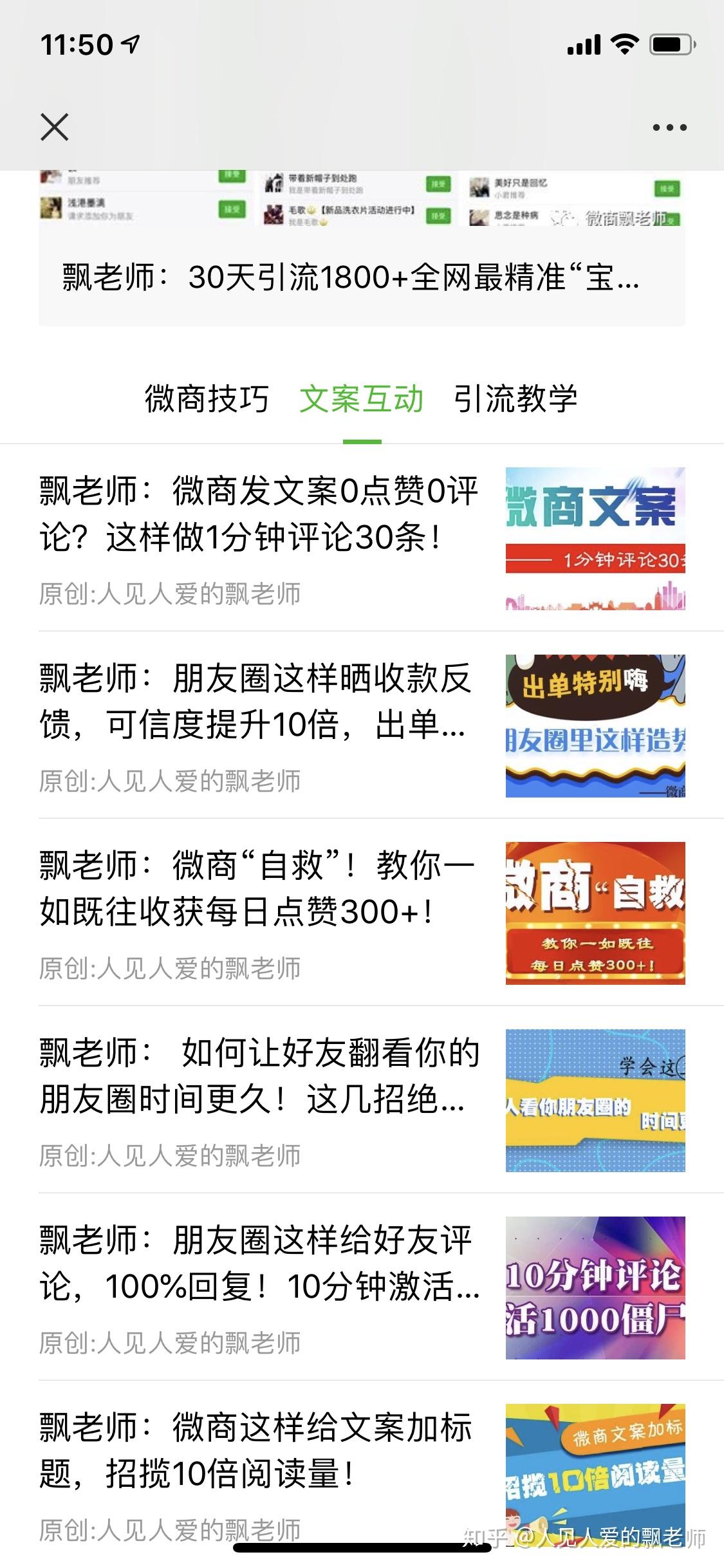Open article 朋友圈这样晒收款反馈
The width and height of the screenshot is (724, 1568).
coord(259,702)
